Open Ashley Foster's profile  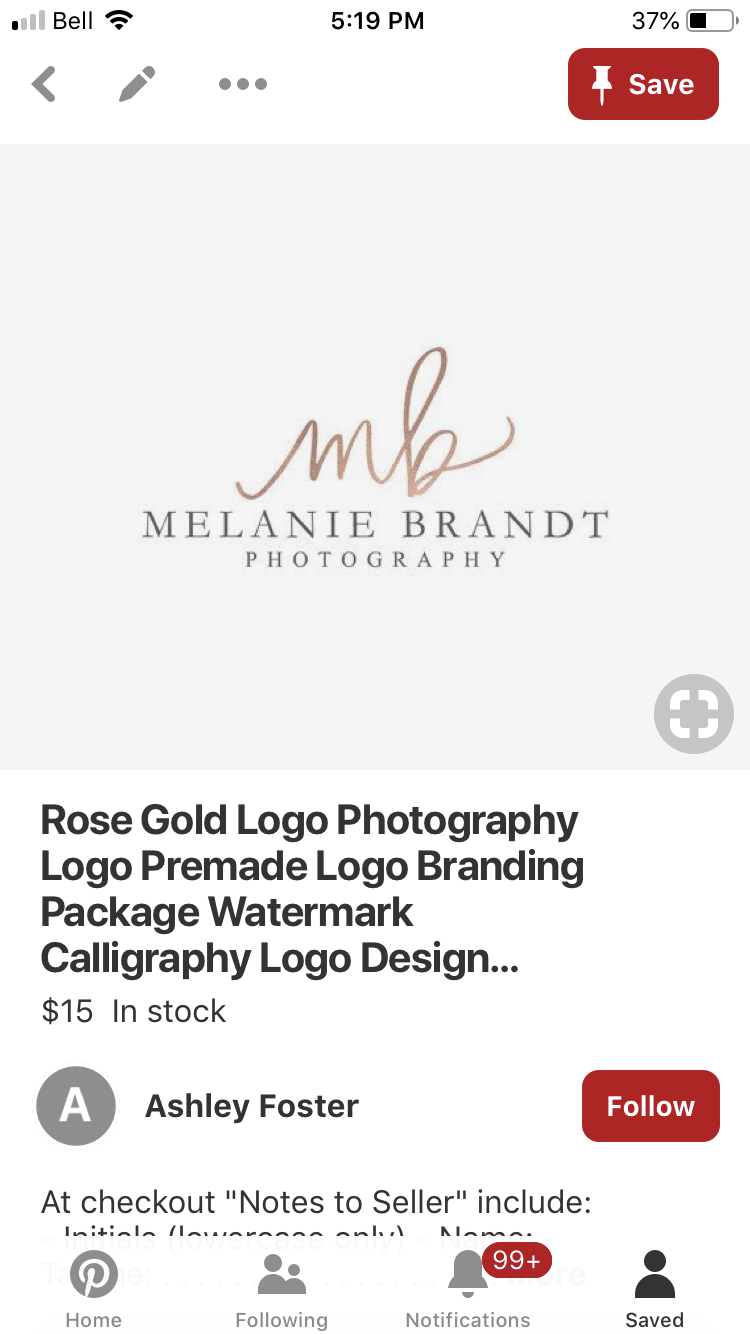pos(252,1106)
